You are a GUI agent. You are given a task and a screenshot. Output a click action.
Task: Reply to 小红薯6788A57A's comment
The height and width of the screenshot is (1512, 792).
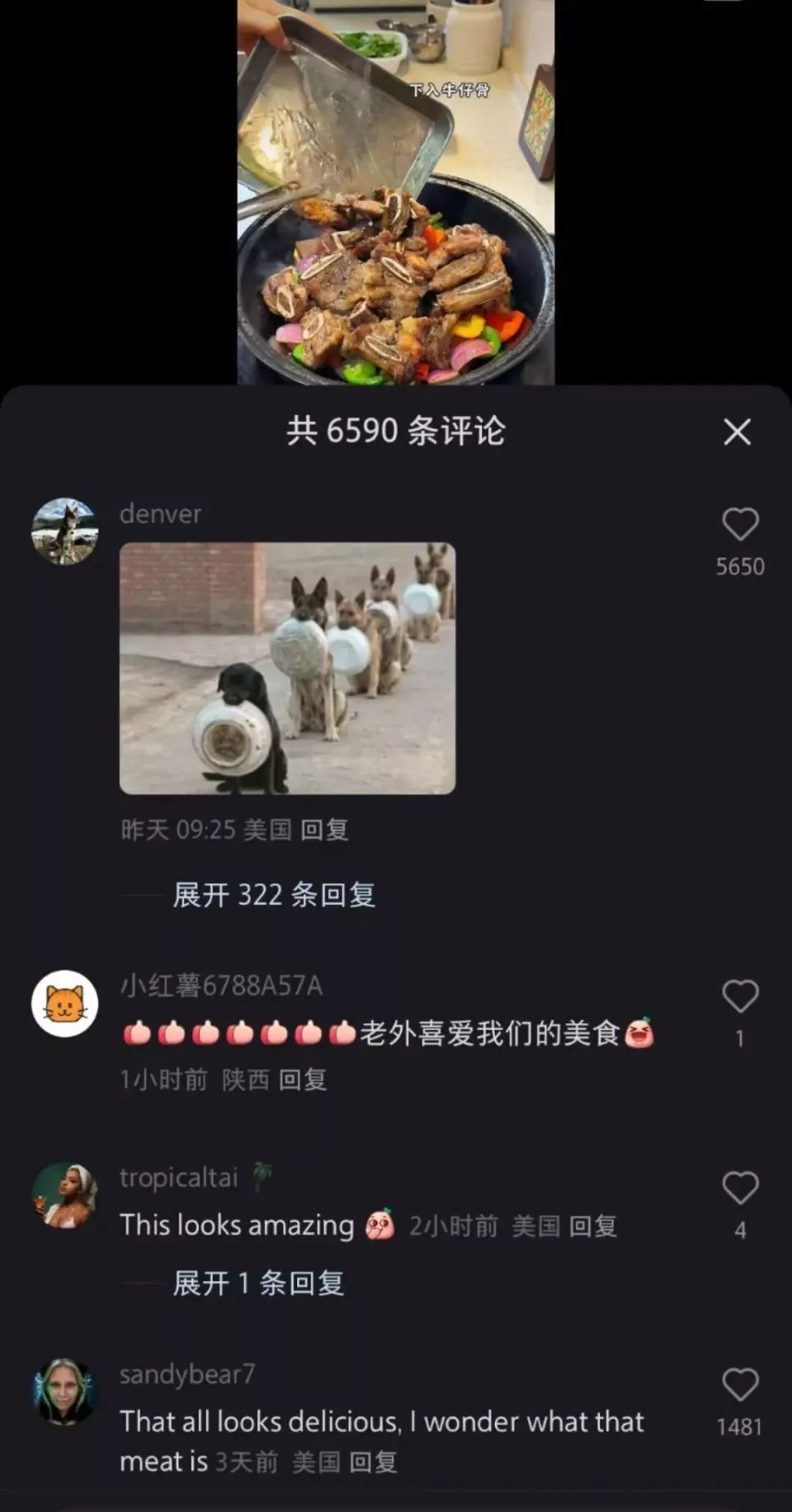tap(303, 1080)
